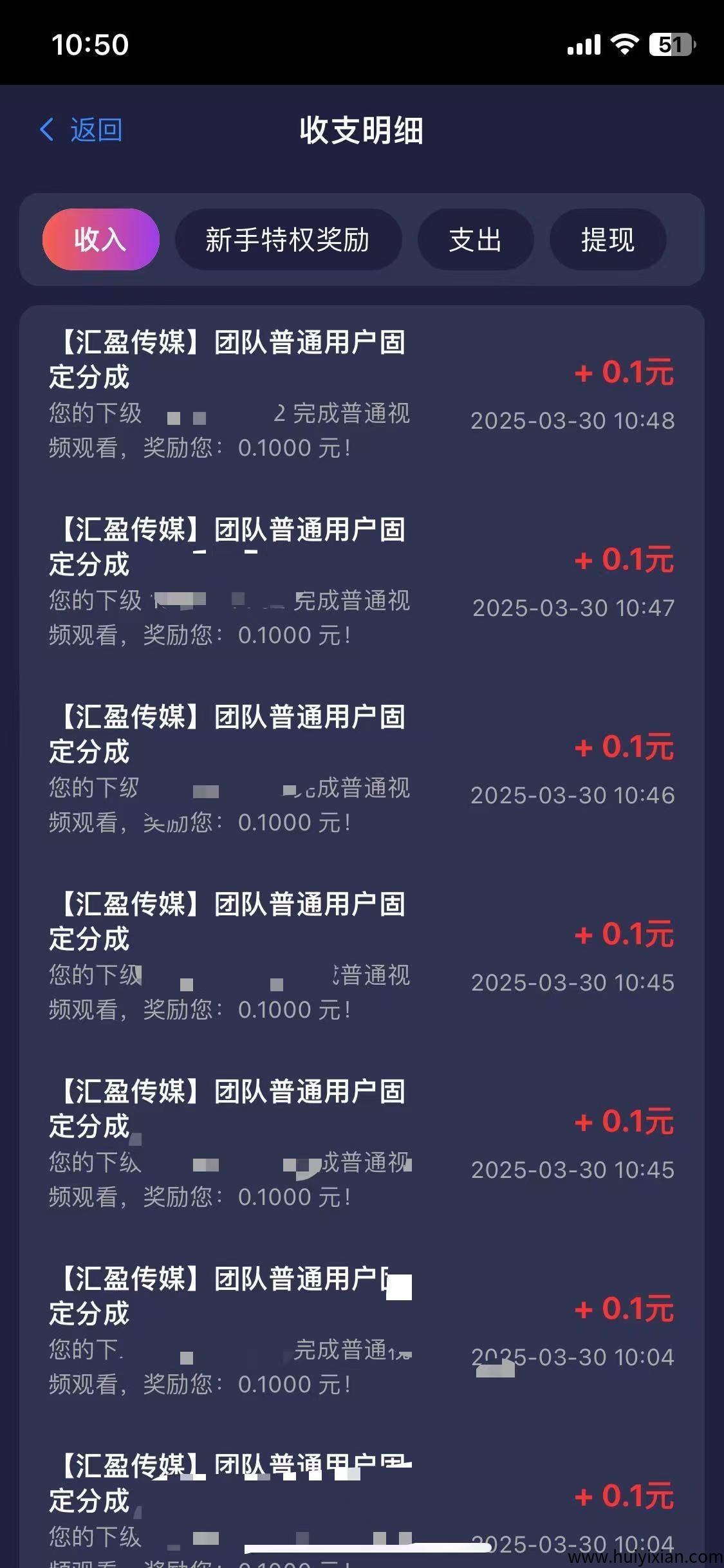The height and width of the screenshot is (1568, 724).
Task: Tap the red +0.1元 amount on the first record
Action: click(626, 372)
